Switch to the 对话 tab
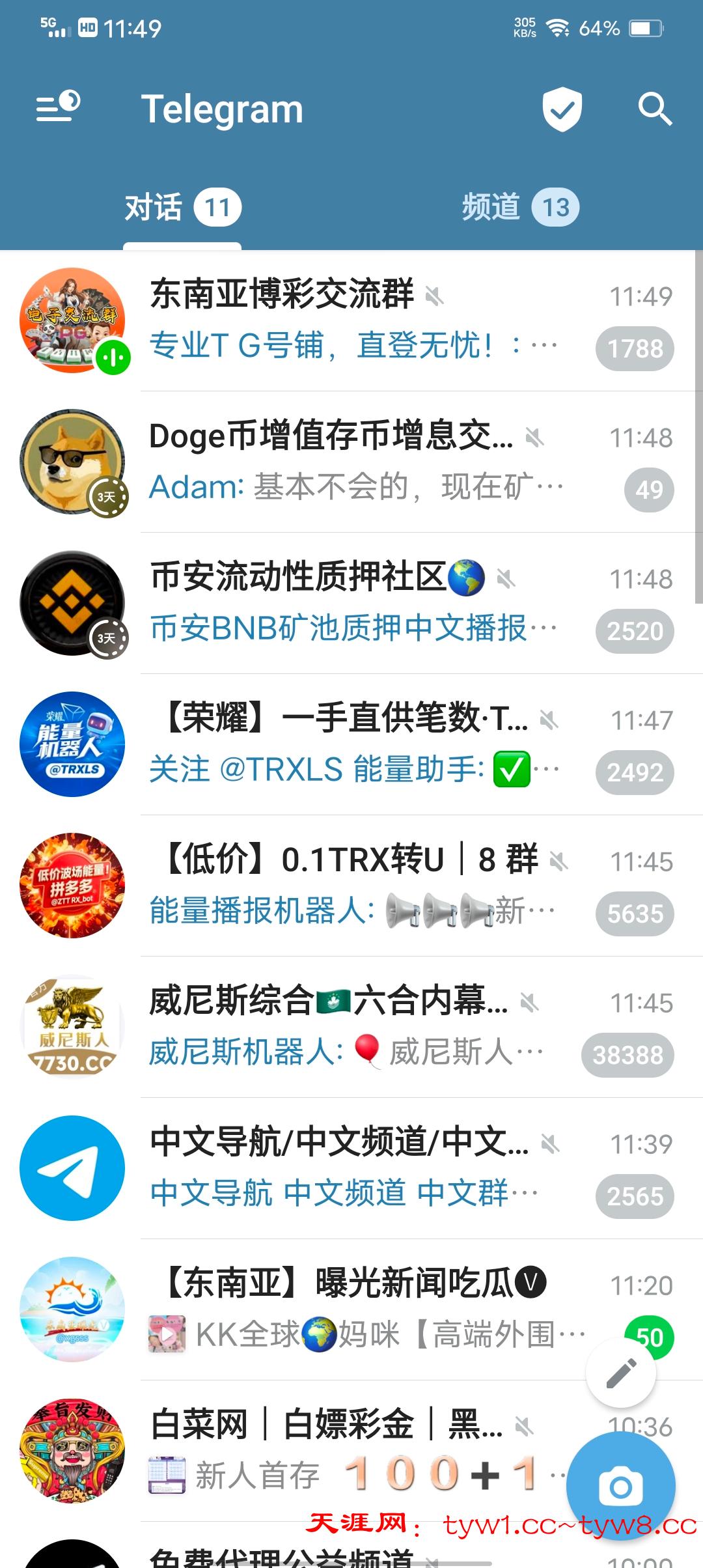This screenshot has width=703, height=1568. point(182,208)
